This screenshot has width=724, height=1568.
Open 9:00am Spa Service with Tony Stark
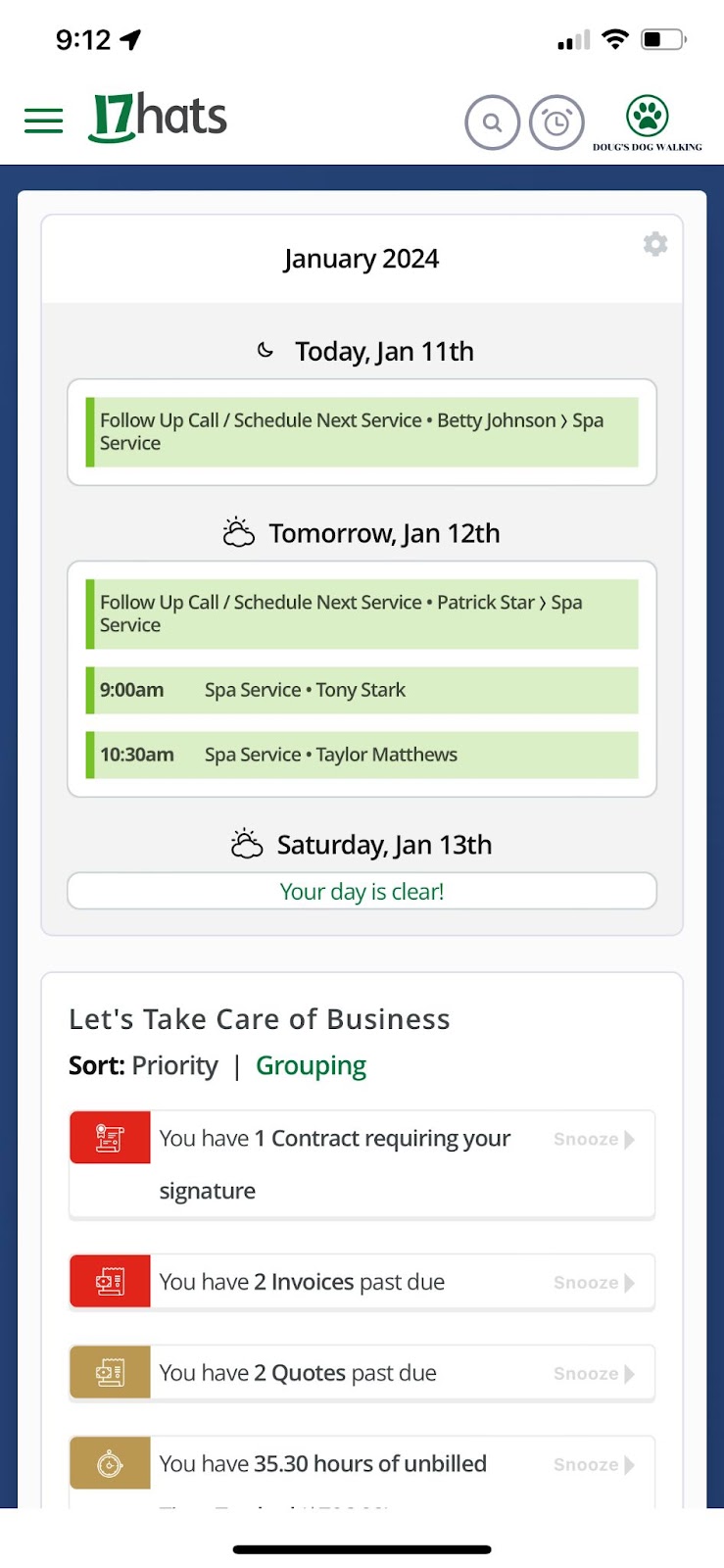point(362,690)
